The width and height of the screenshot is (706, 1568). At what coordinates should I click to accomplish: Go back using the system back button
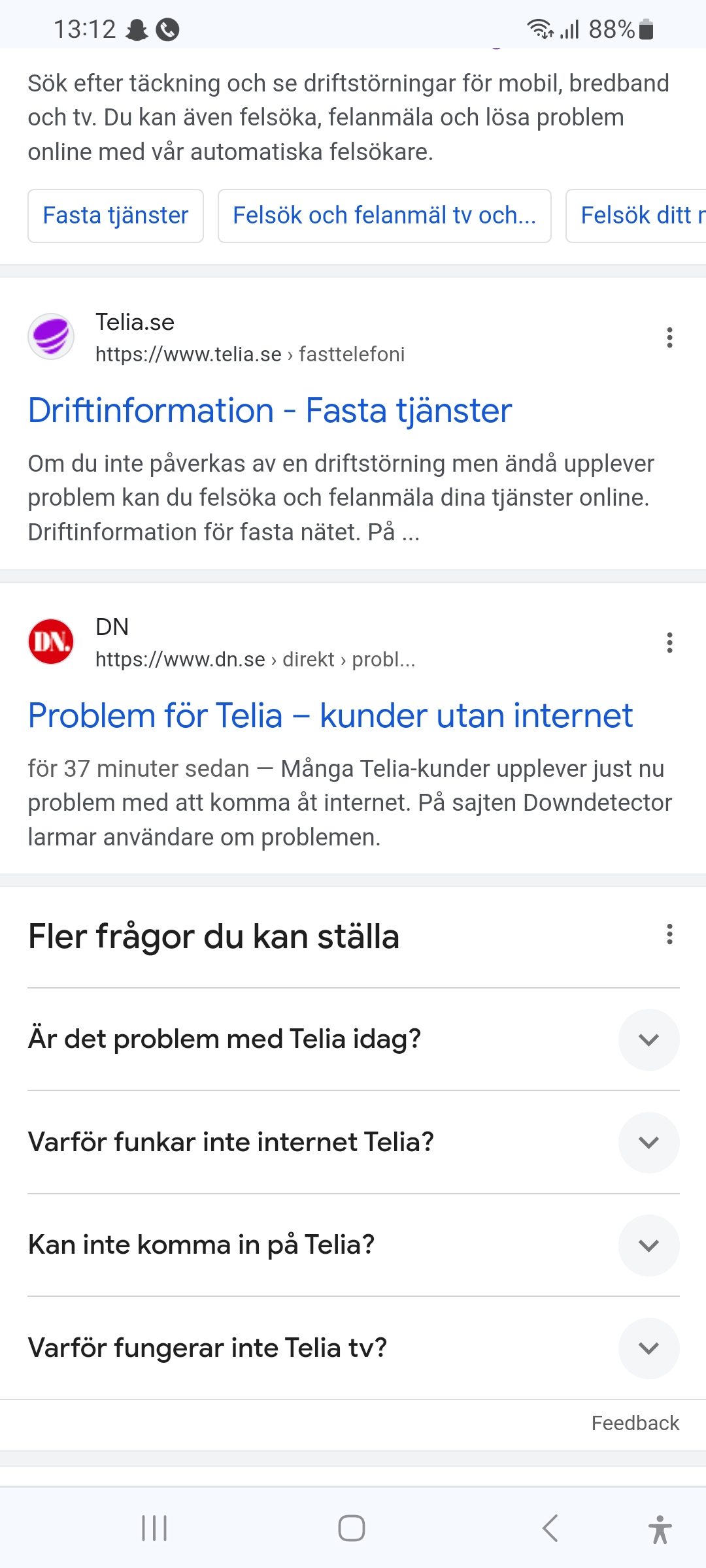pyautogui.click(x=550, y=1528)
